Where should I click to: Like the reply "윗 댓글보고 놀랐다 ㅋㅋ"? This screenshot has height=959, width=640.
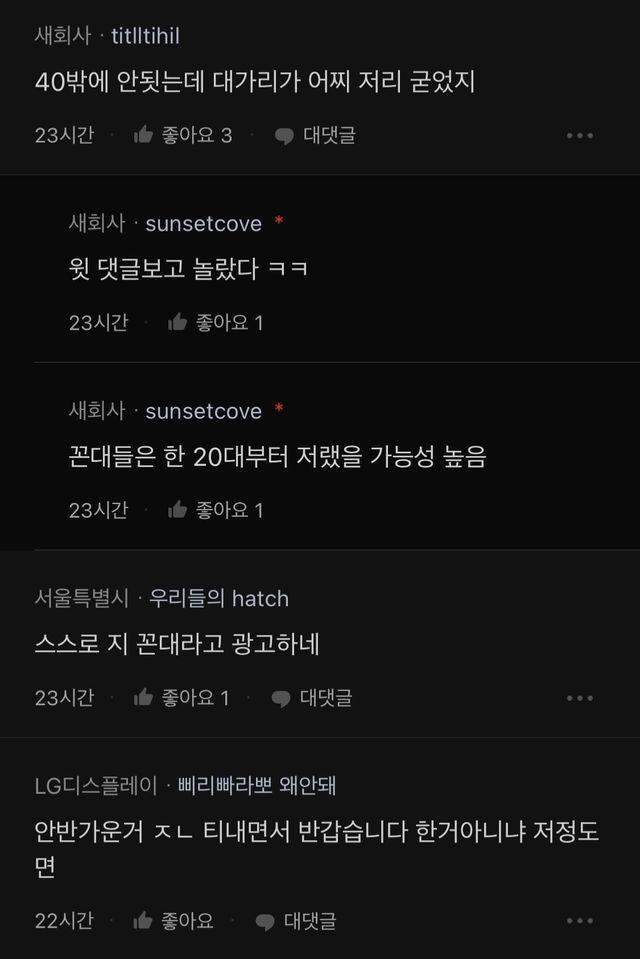pyautogui.click(x=215, y=322)
